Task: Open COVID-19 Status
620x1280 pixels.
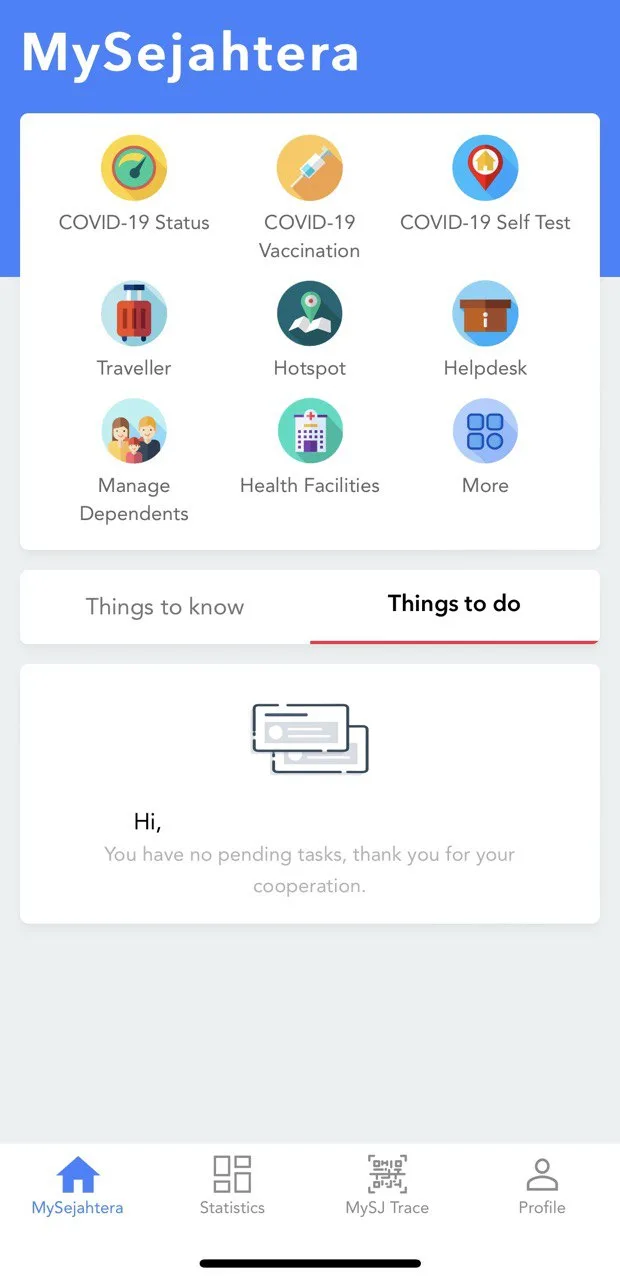Action: click(x=134, y=170)
